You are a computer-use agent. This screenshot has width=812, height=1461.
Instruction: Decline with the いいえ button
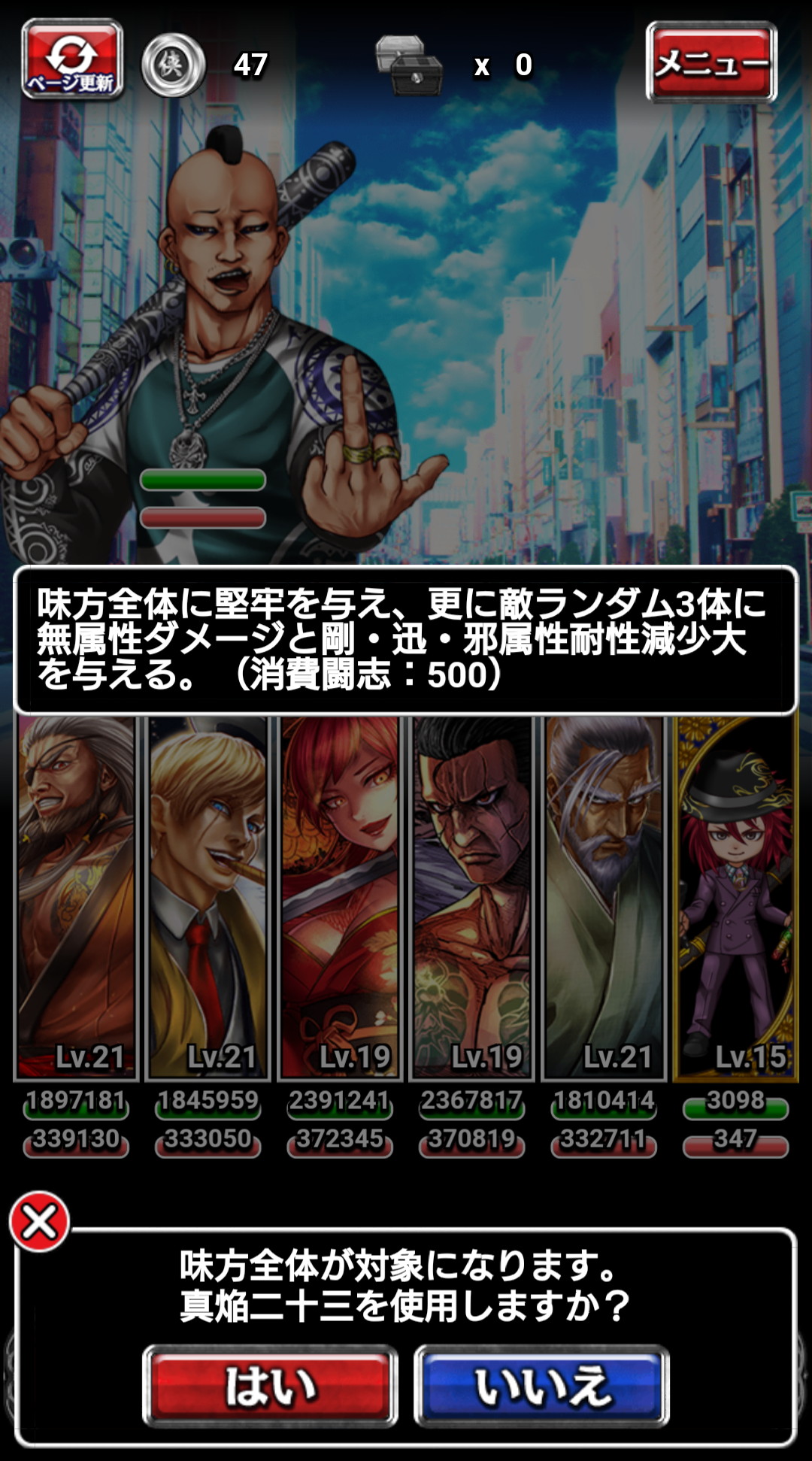pos(541,1387)
